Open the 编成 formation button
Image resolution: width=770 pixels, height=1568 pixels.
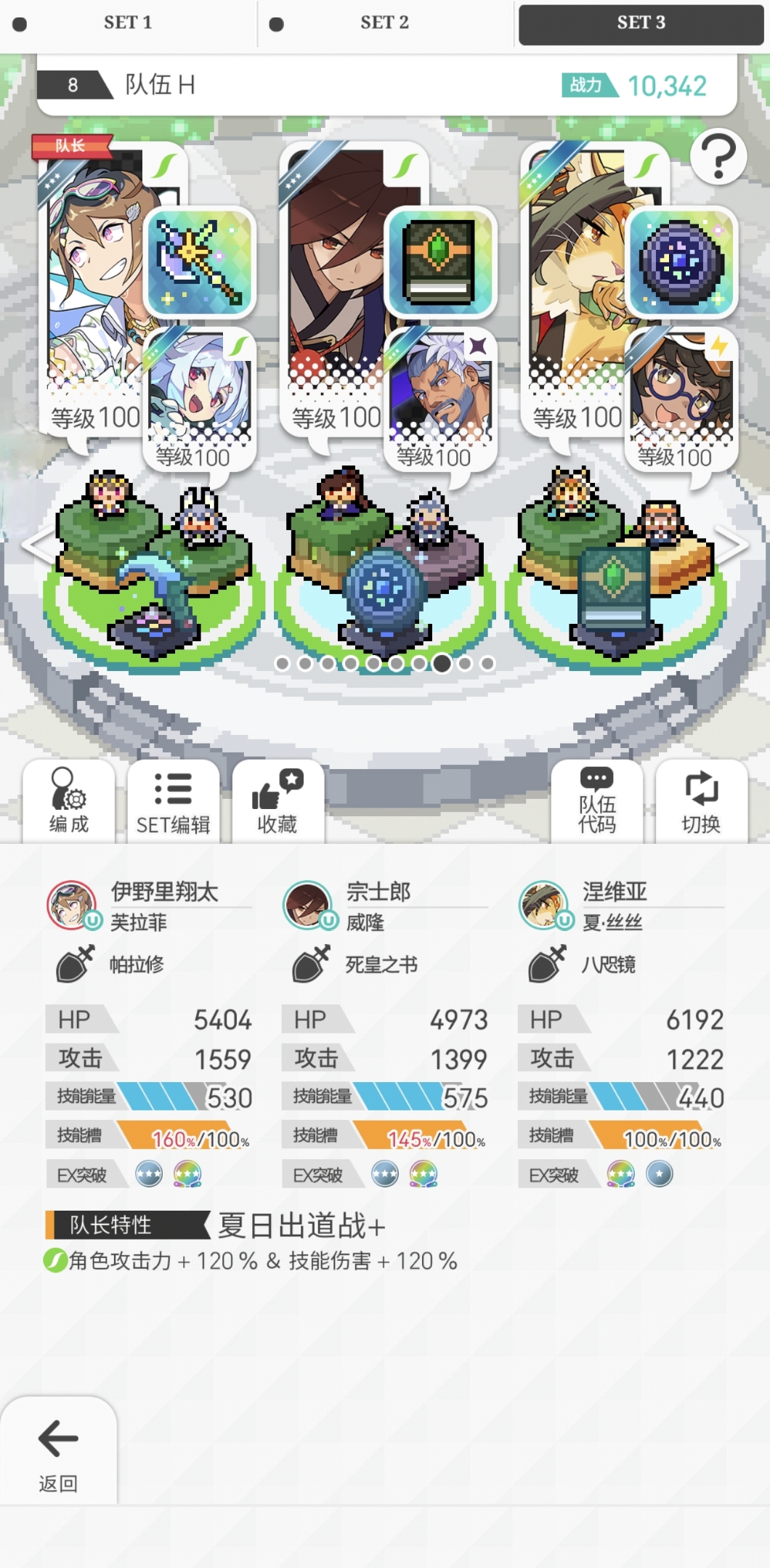[x=69, y=802]
